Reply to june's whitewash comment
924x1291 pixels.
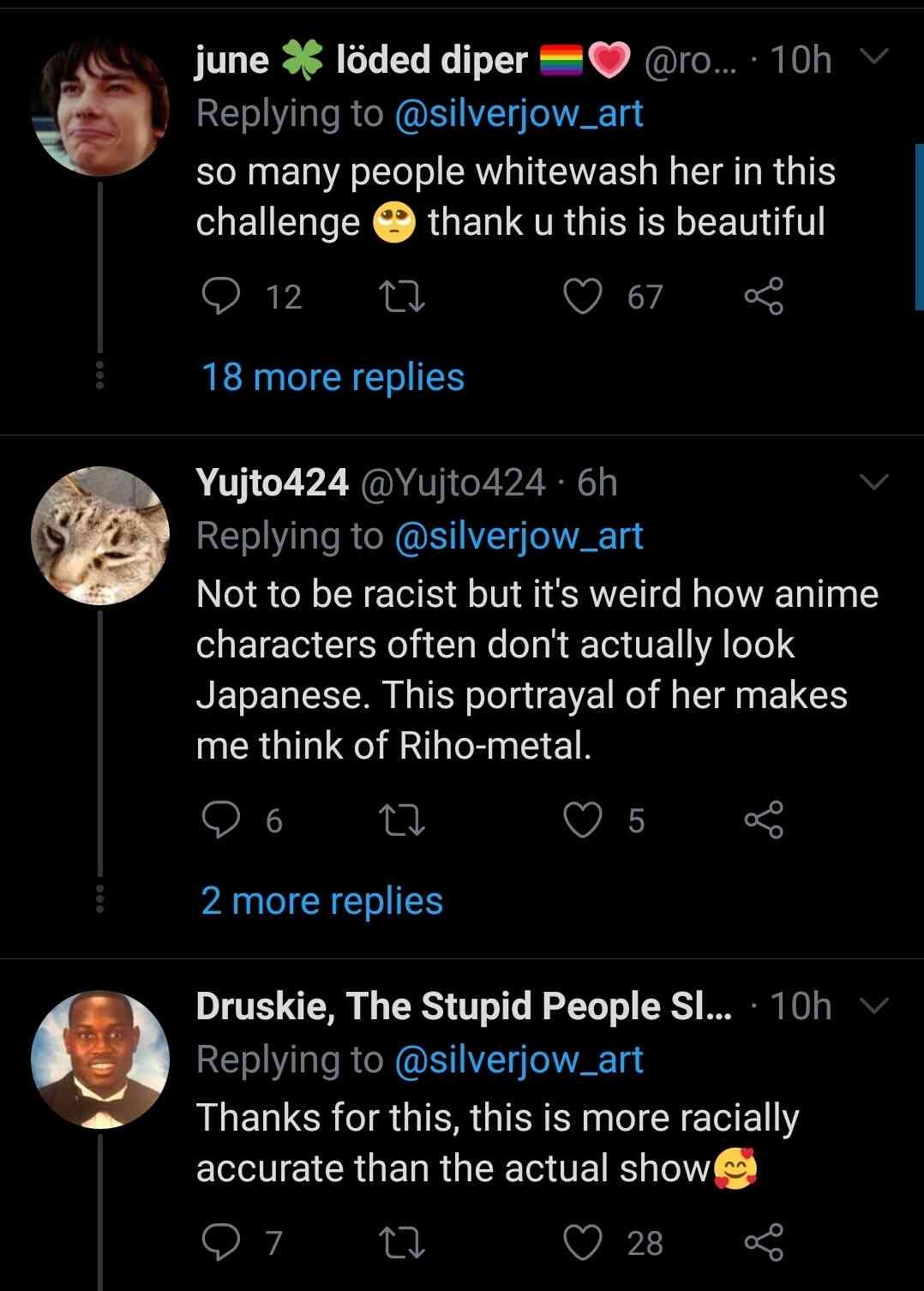224,297
